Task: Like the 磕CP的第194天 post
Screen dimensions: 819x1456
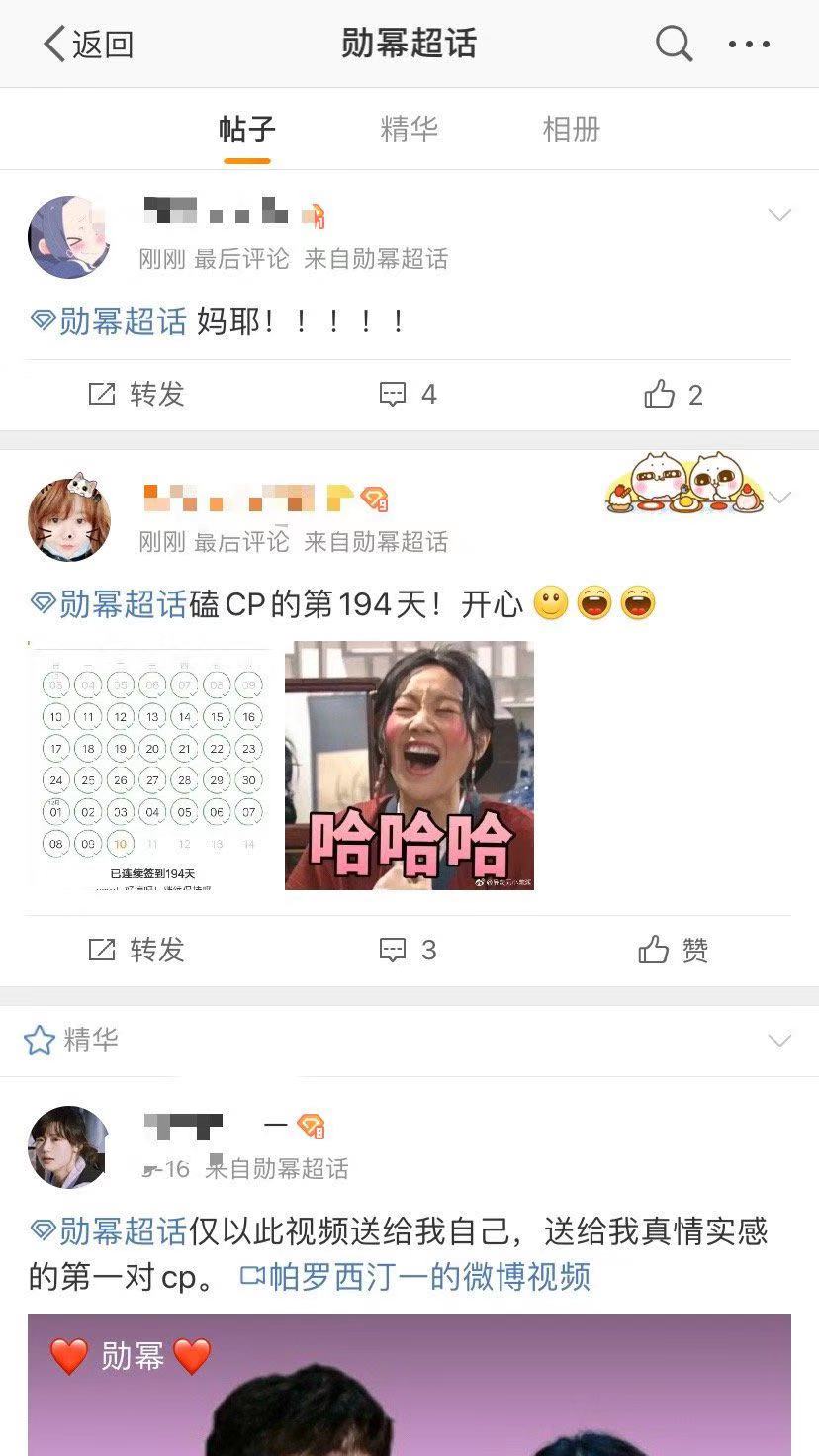Action: (x=673, y=951)
